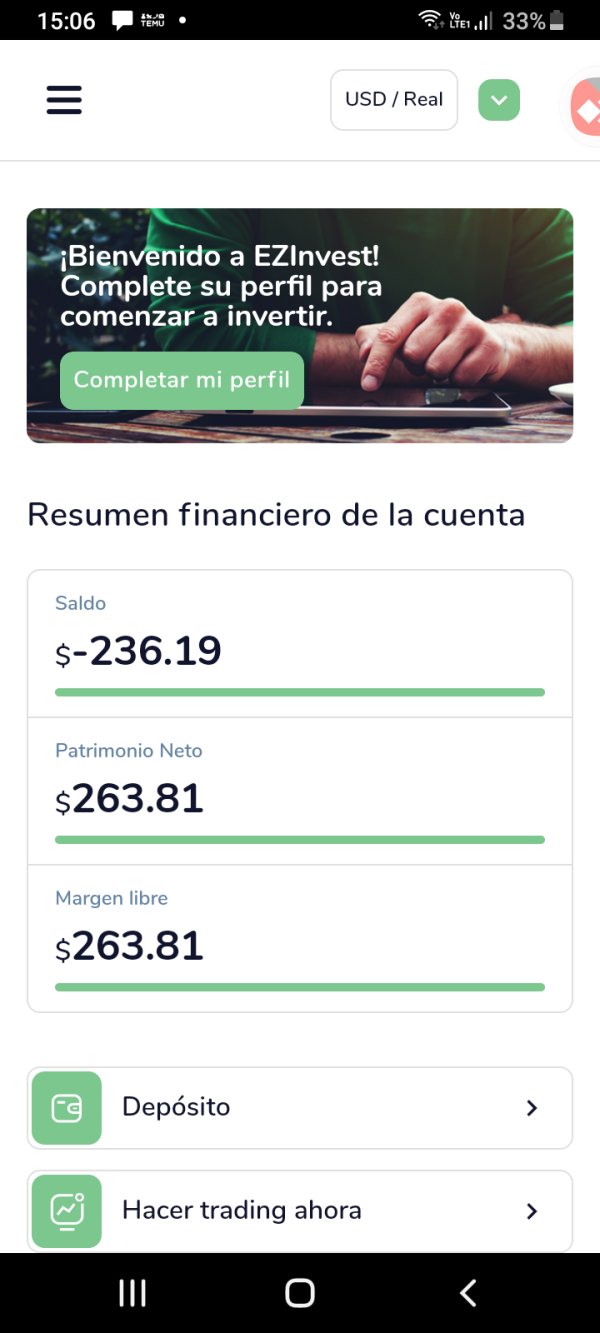Tap the red floating icon at top right
600x1333 pixels.
586,105
